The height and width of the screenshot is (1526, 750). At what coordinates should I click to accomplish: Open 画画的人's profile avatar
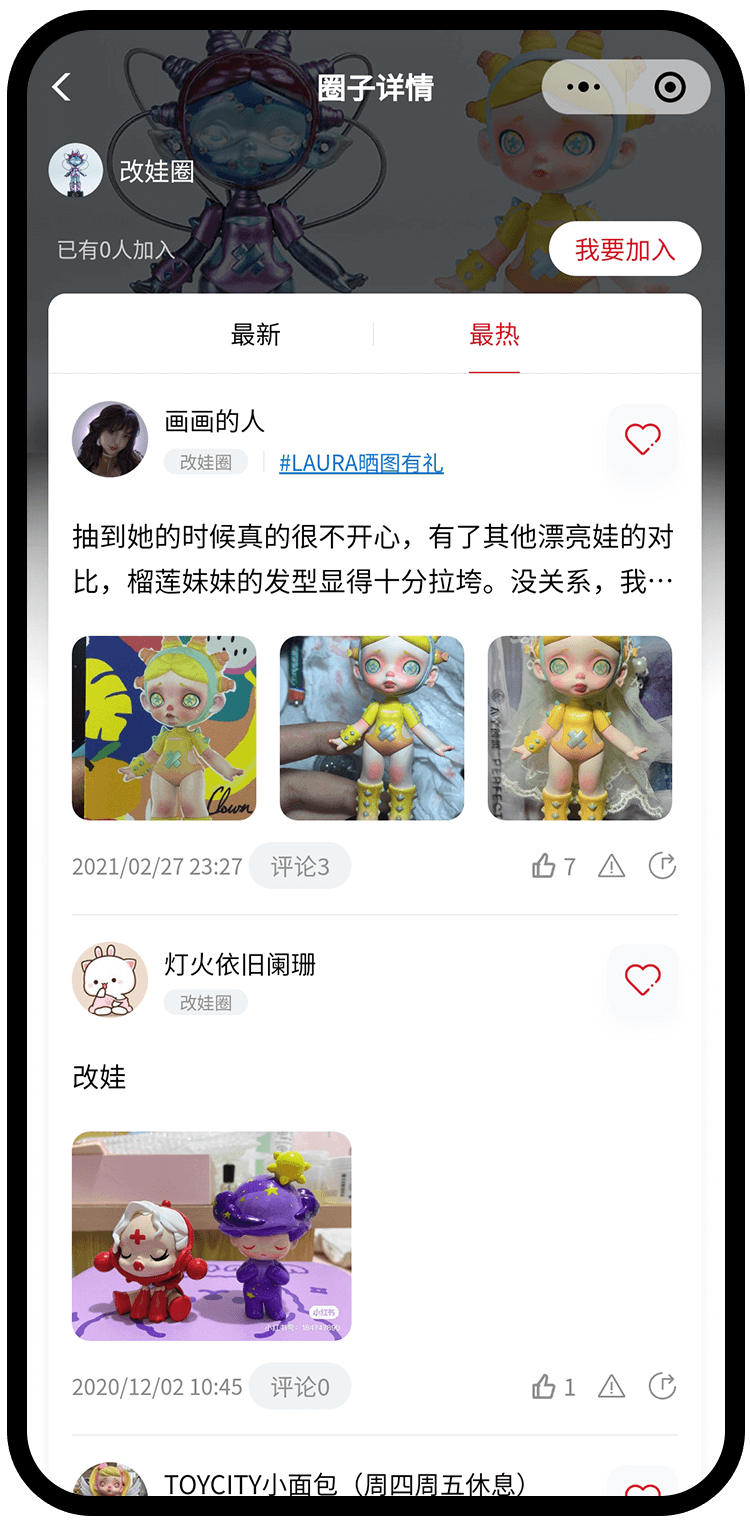110,440
